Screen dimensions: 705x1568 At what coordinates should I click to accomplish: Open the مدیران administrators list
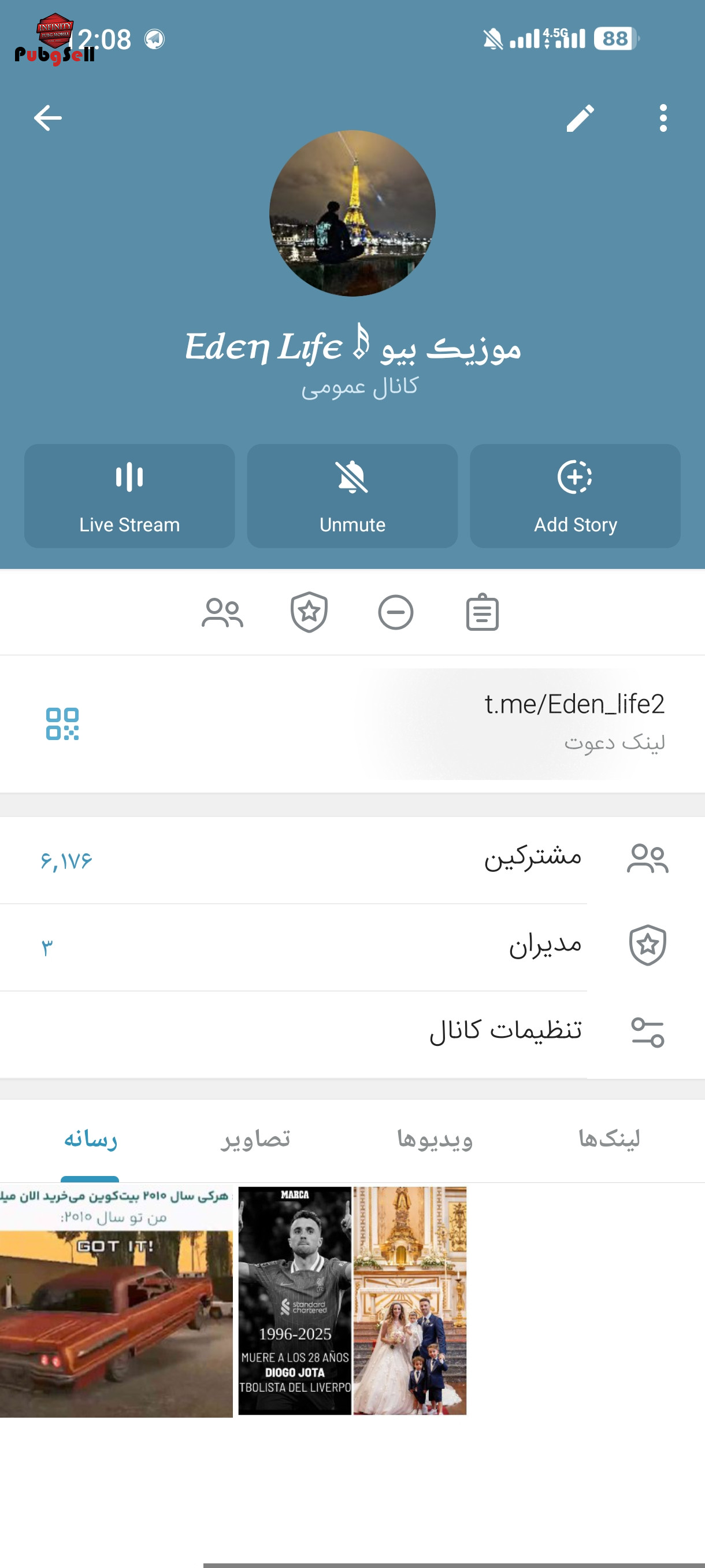[353, 946]
